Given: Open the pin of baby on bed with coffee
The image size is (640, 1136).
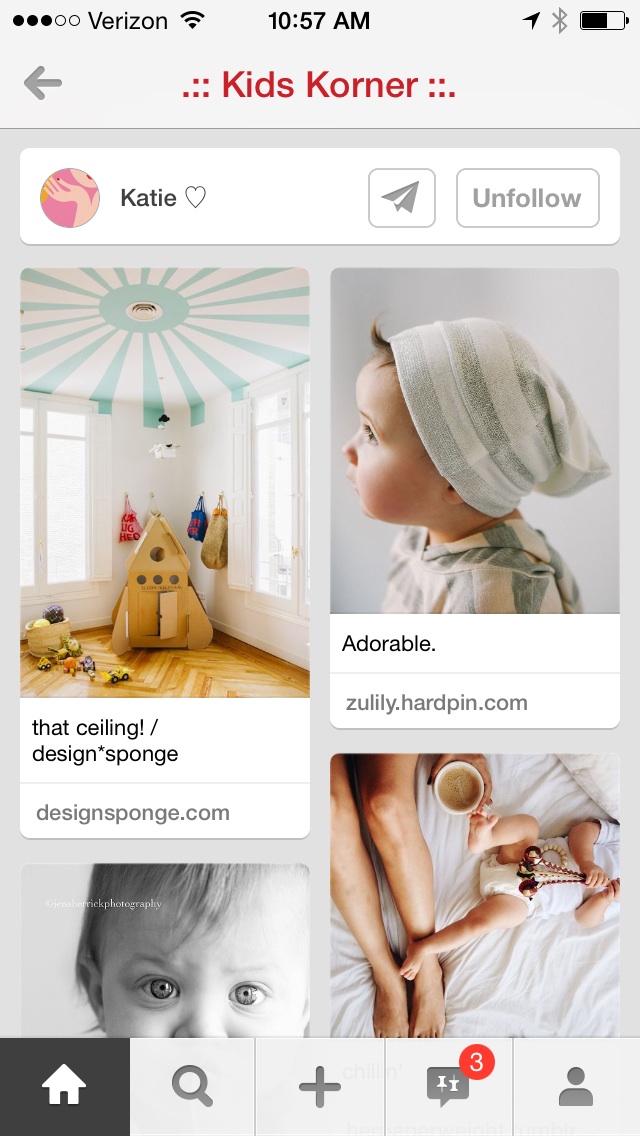Looking at the screenshot, I should 475,895.
